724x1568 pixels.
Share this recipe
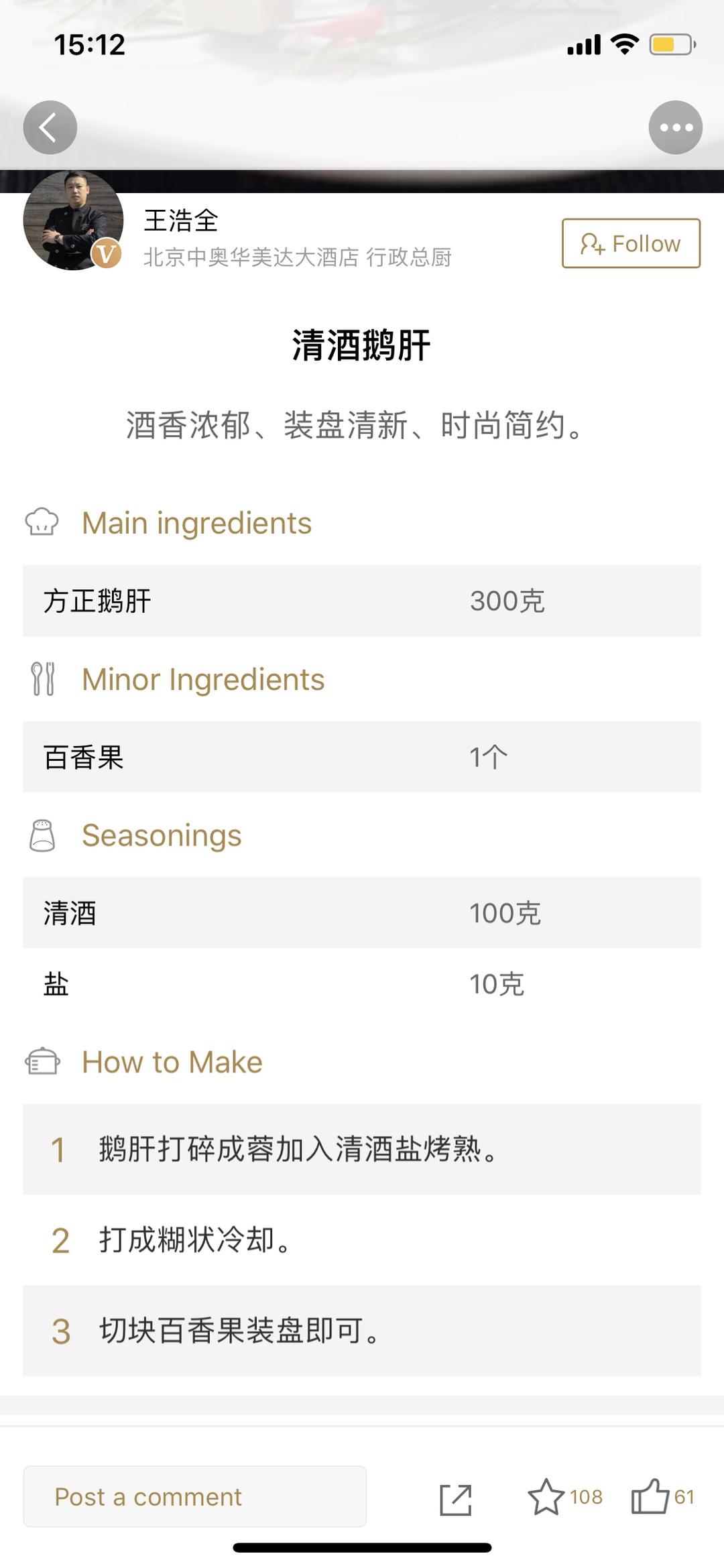[x=456, y=1498]
